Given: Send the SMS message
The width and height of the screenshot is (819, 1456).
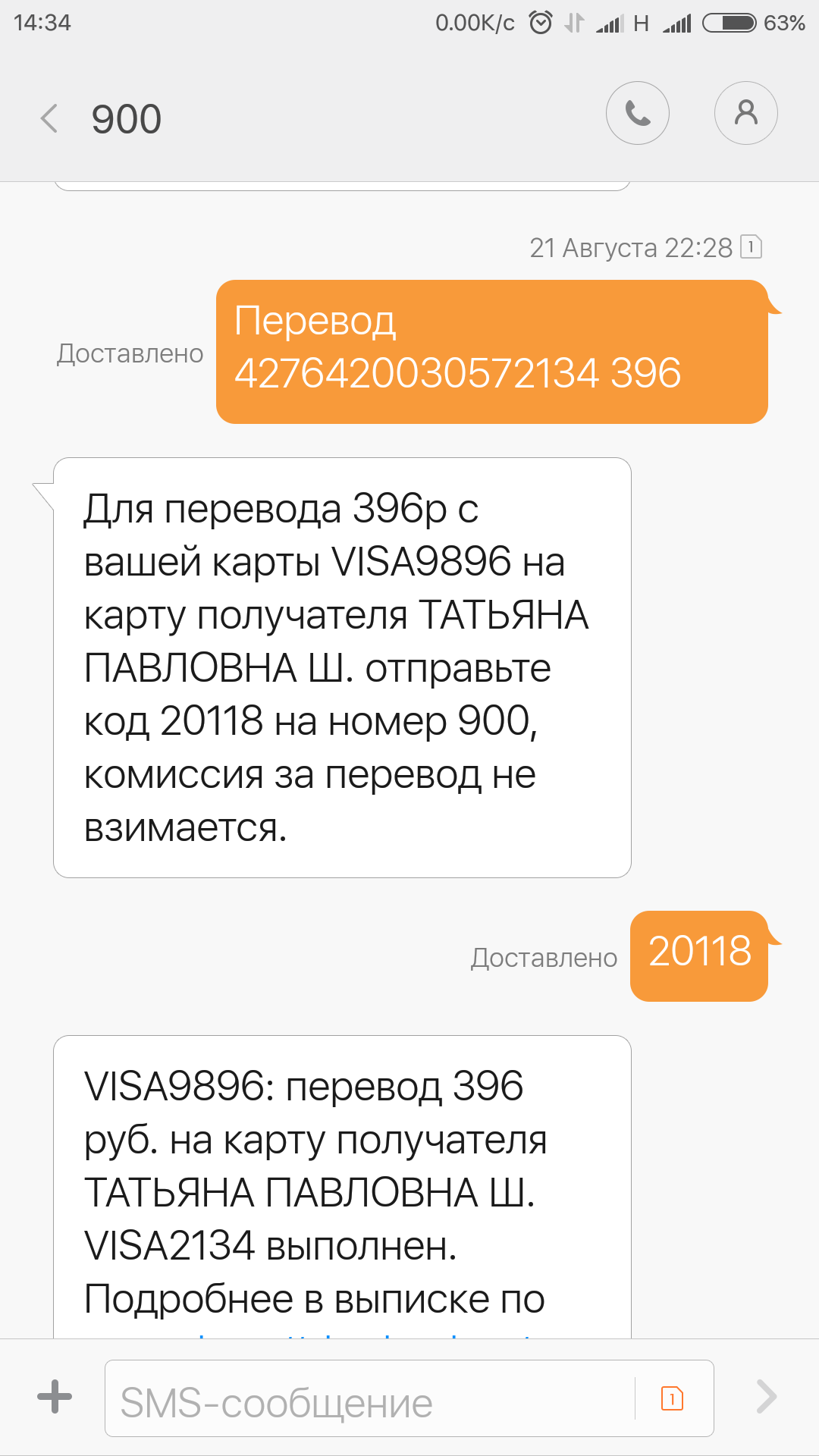Looking at the screenshot, I should pyautogui.click(x=766, y=1397).
